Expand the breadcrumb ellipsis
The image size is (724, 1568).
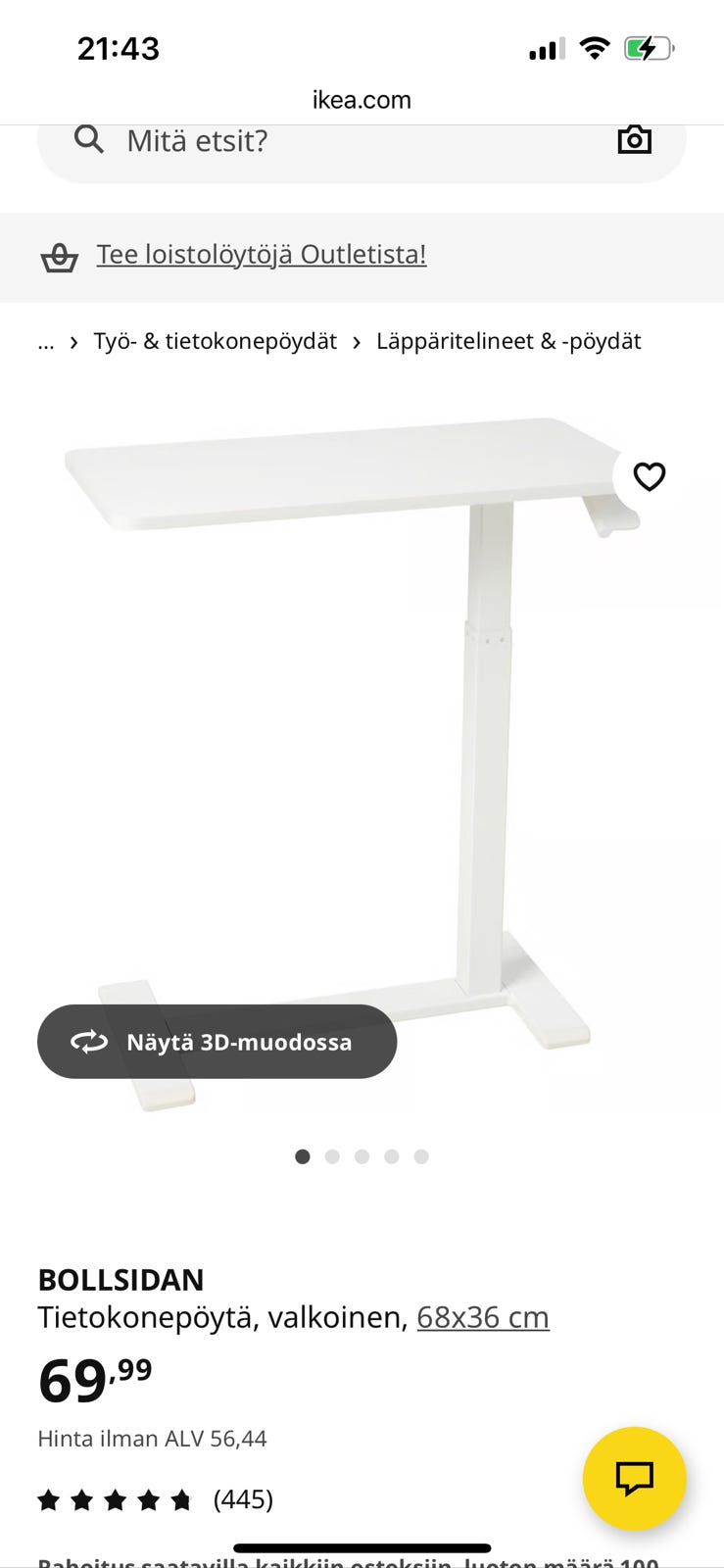click(46, 341)
